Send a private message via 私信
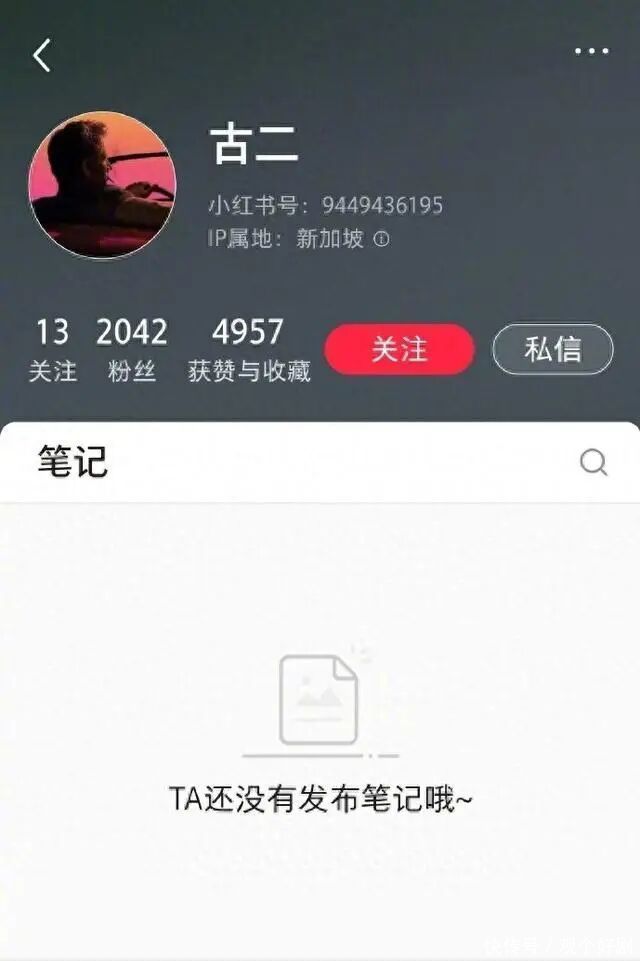This screenshot has width=640, height=961. pos(552,349)
